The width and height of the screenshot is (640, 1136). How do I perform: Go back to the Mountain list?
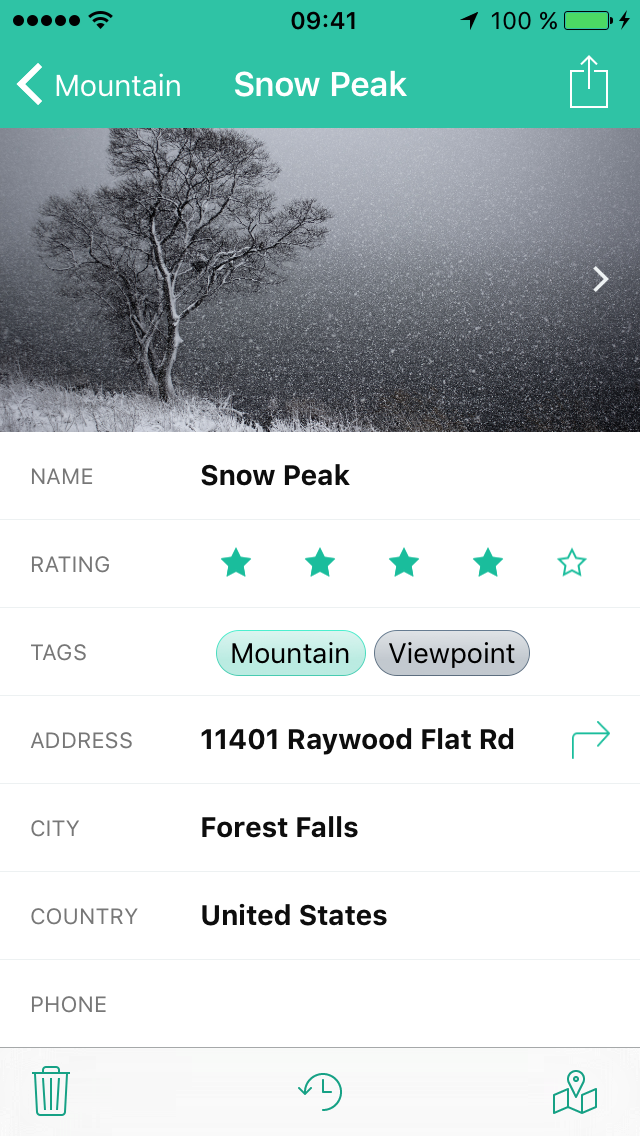tap(98, 86)
